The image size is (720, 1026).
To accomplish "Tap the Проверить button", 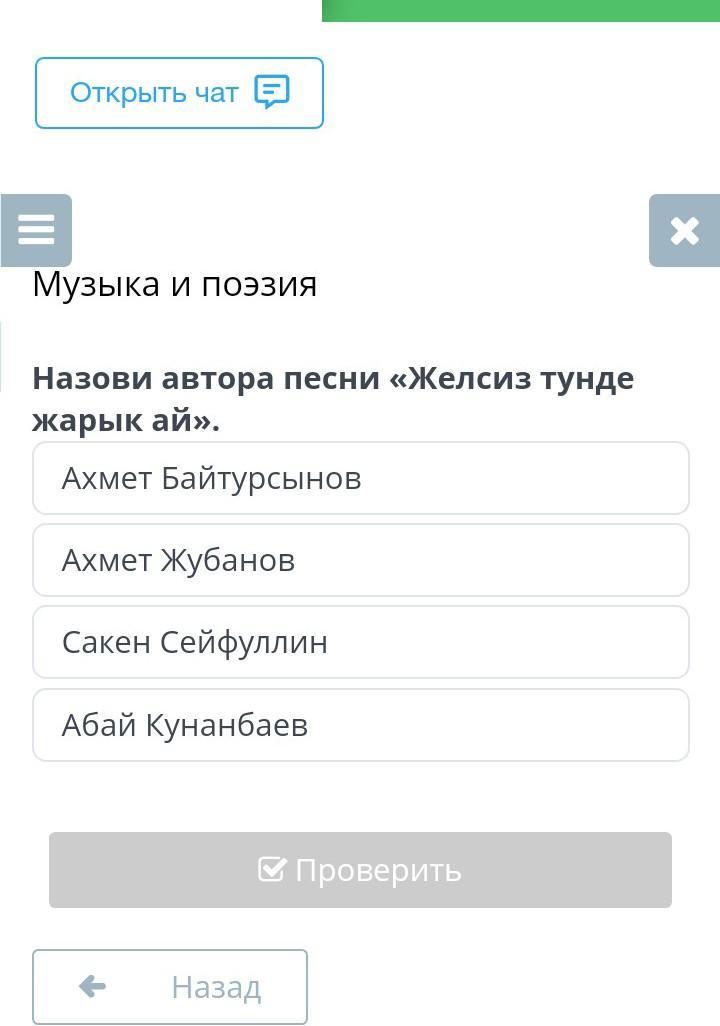I will (x=360, y=870).
